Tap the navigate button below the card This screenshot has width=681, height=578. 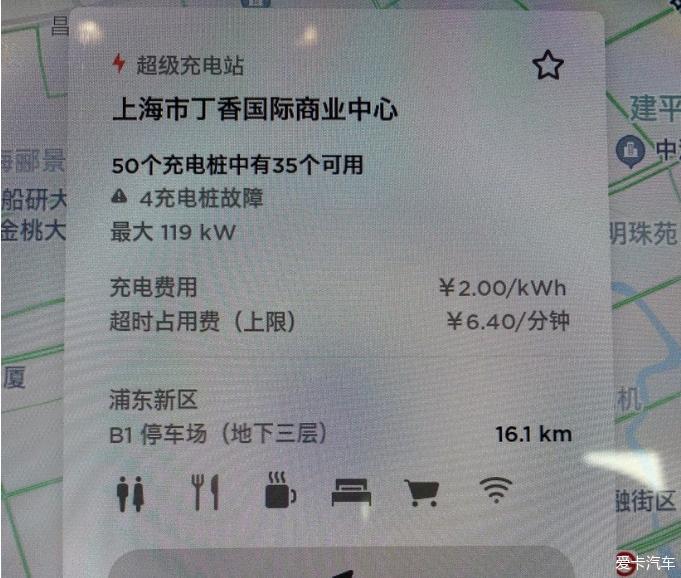[340, 566]
